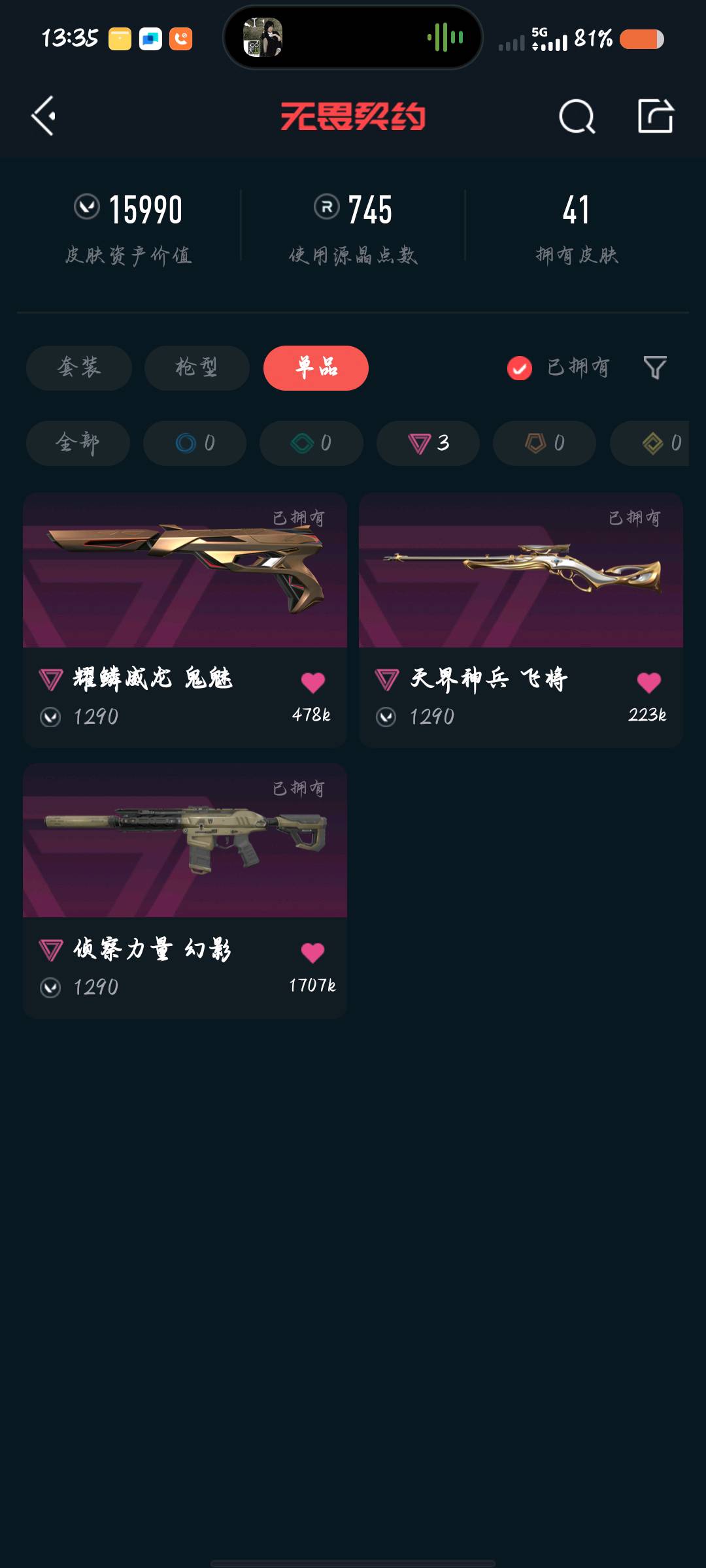Filter by orange pentagon rarity chip

tap(545, 443)
